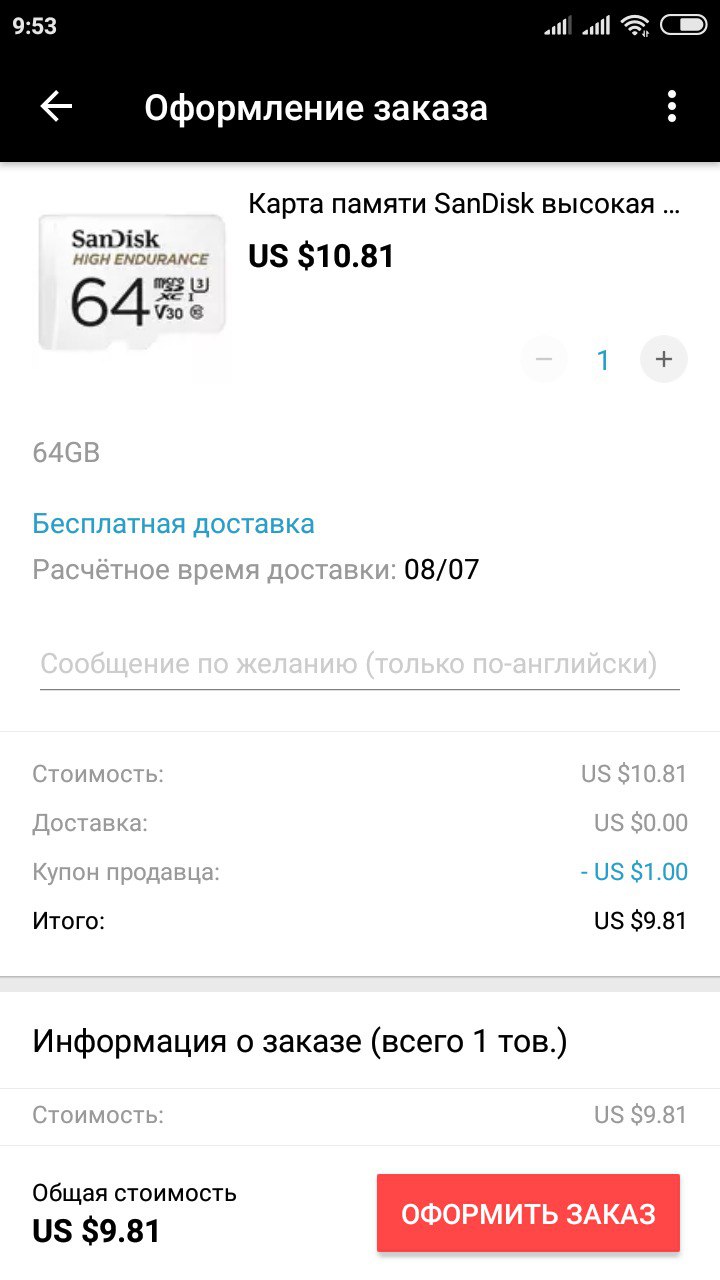Go back using the arrow

click(56, 107)
